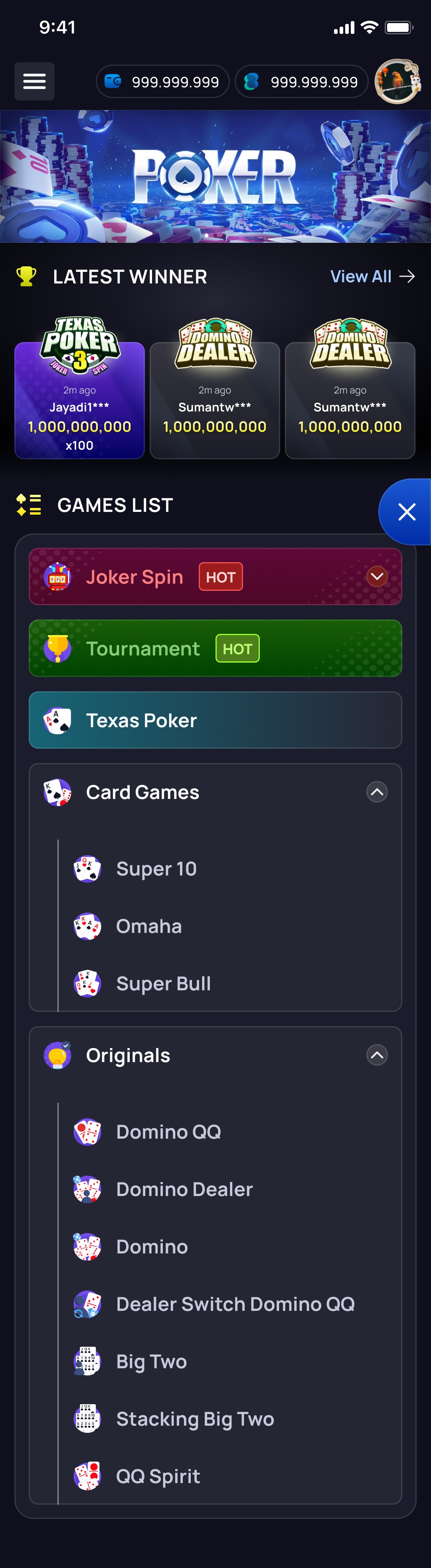The height and width of the screenshot is (1568, 431).
Task: Open Super Bull
Action: (x=163, y=983)
